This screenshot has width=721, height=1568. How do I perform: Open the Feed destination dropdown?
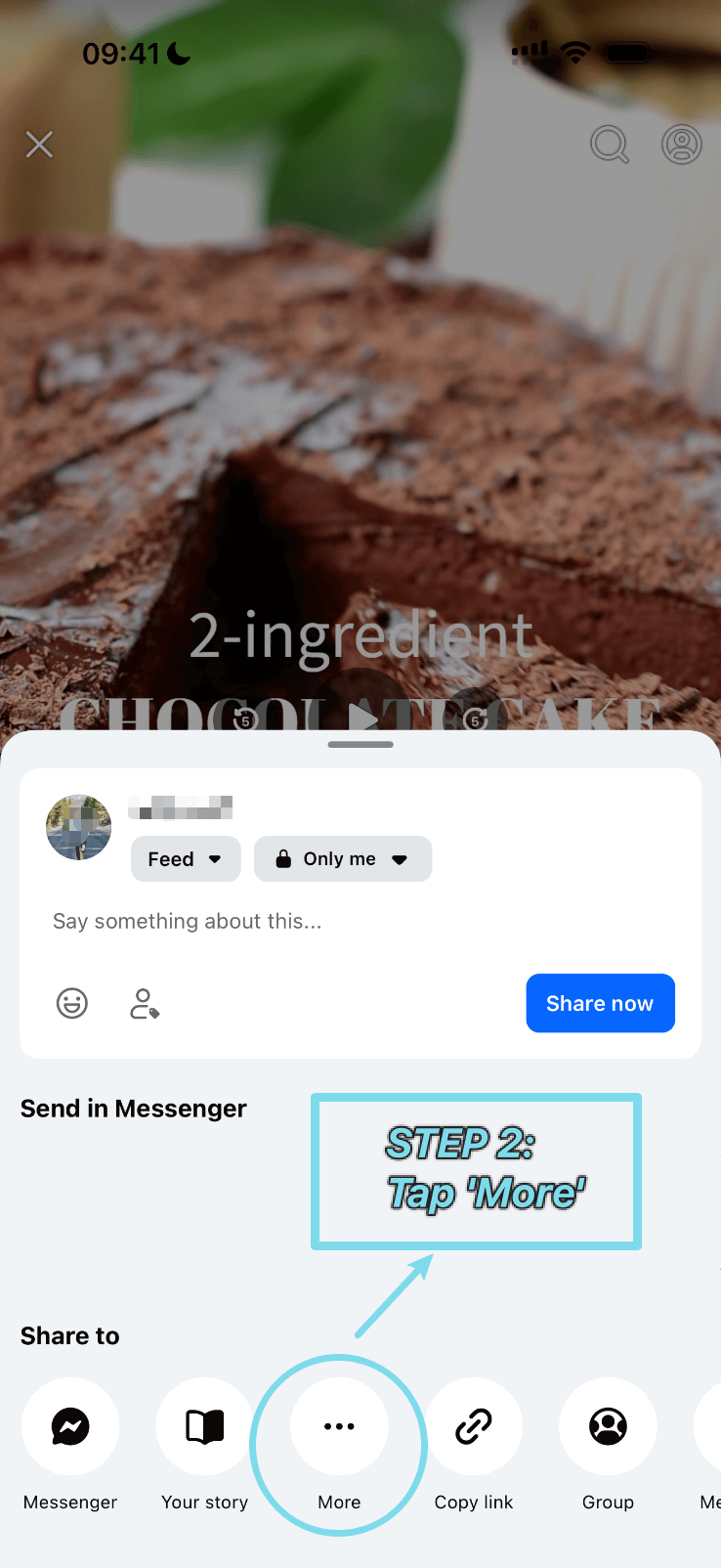pos(186,858)
